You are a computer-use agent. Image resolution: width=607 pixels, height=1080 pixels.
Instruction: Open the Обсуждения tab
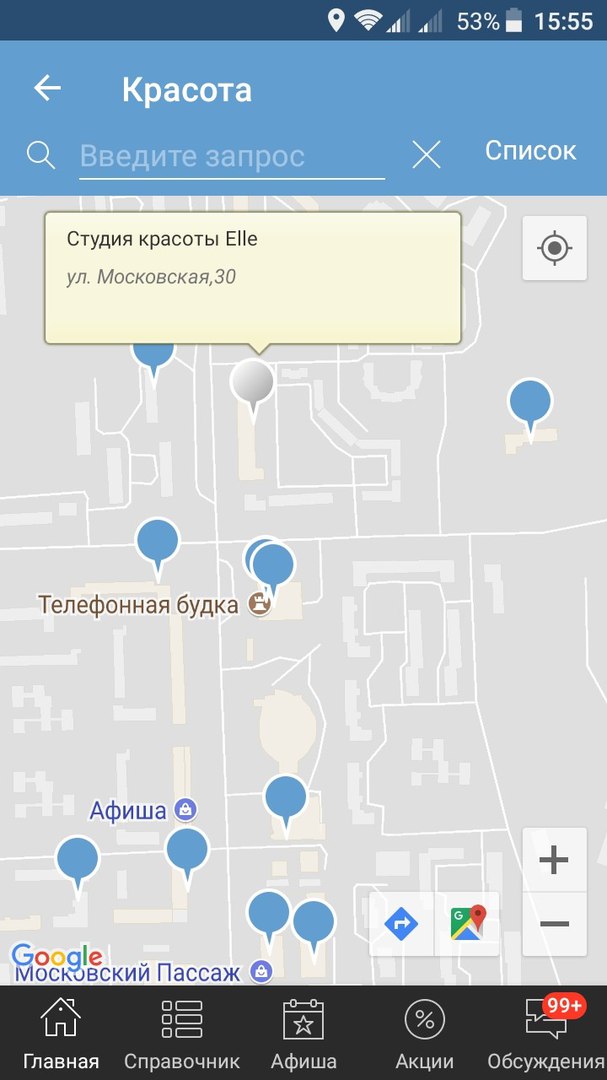click(x=546, y=1034)
